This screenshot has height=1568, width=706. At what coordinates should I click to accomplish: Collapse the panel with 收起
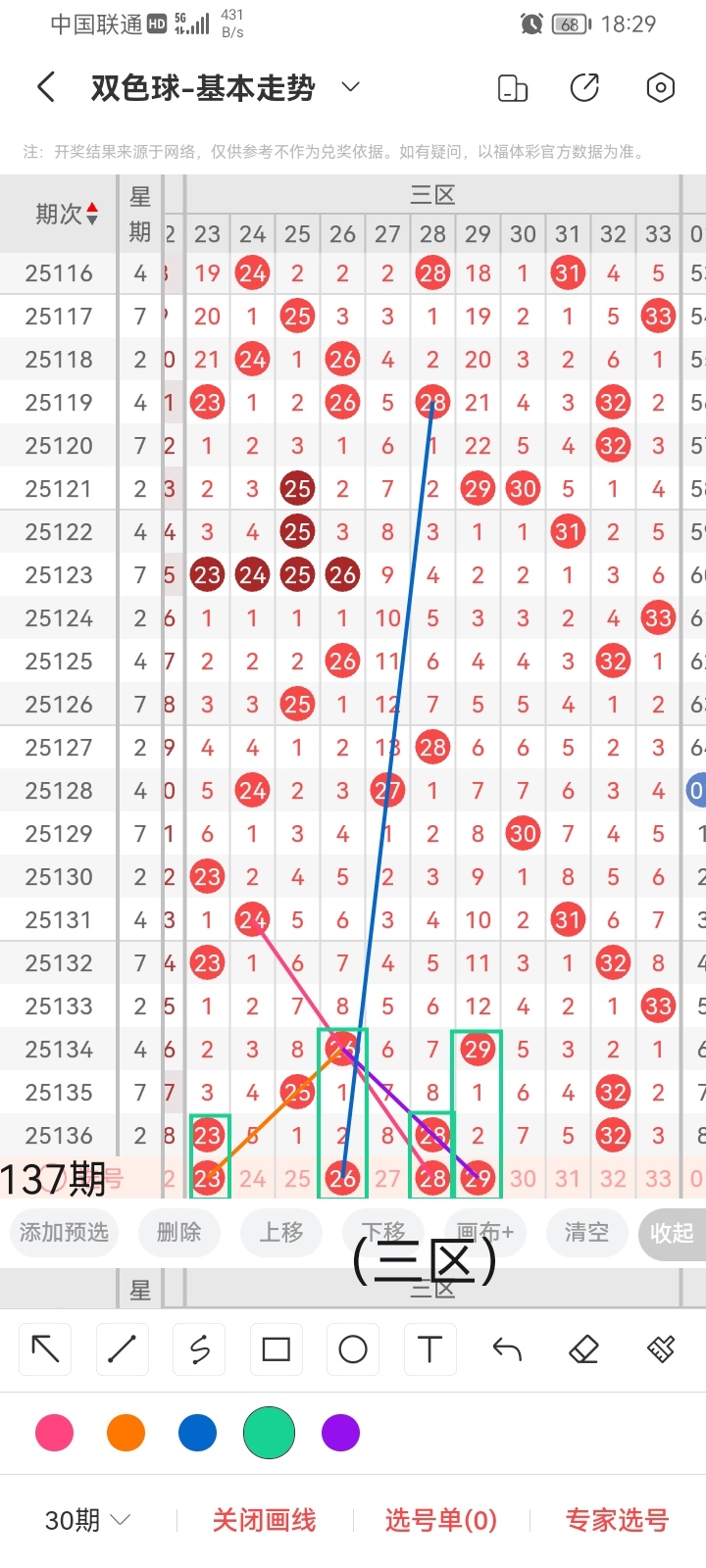pyautogui.click(x=672, y=1233)
